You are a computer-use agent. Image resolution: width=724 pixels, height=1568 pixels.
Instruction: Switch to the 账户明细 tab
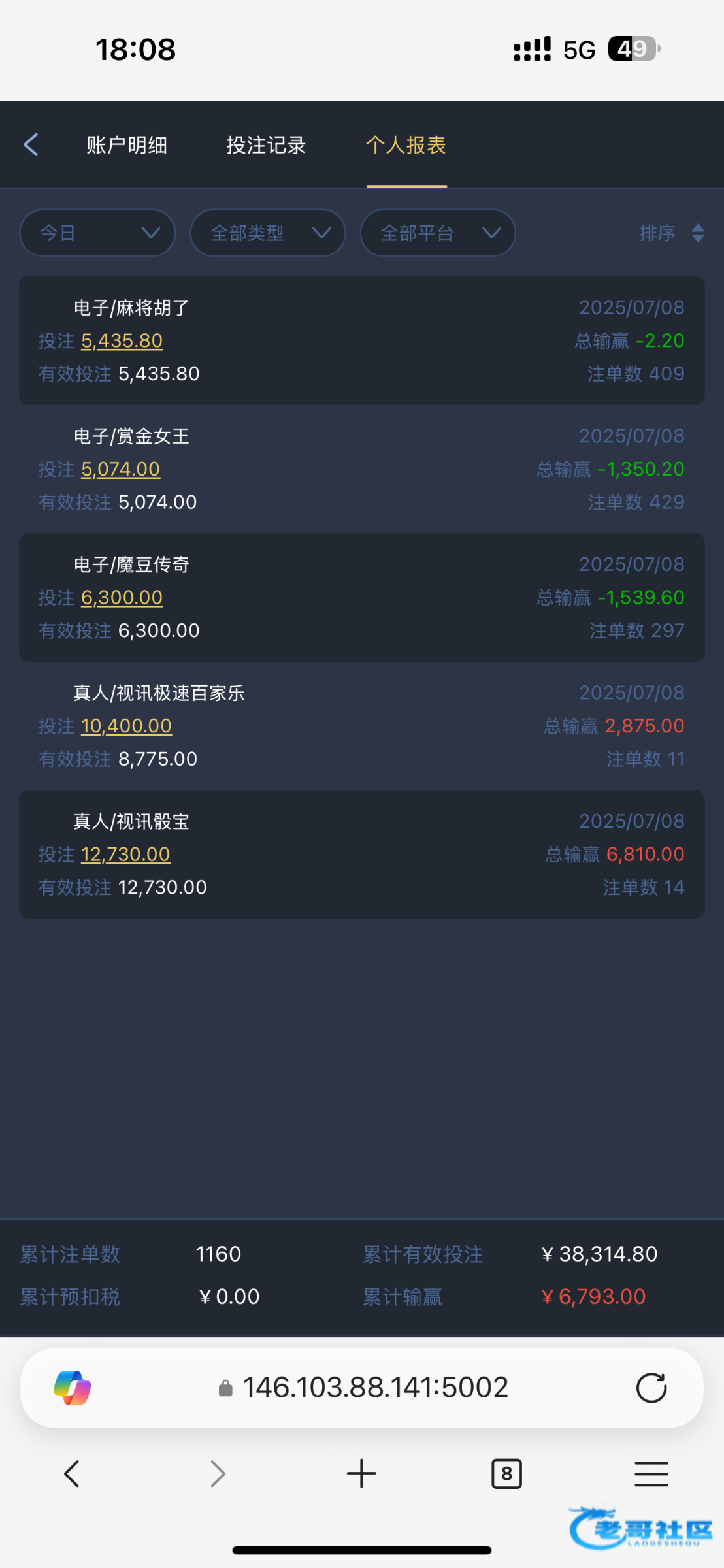[x=127, y=145]
